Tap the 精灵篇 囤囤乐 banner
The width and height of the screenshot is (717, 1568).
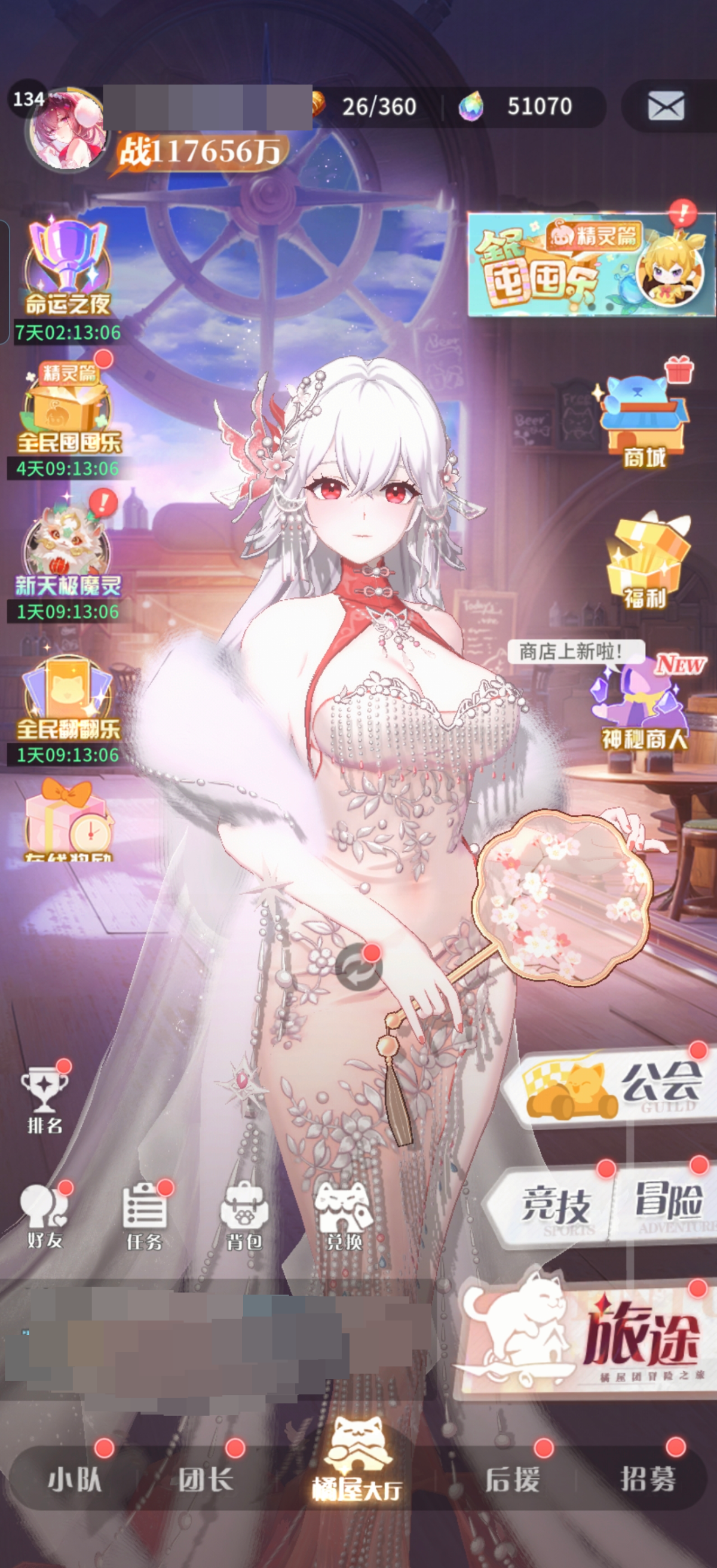pyautogui.click(x=590, y=264)
